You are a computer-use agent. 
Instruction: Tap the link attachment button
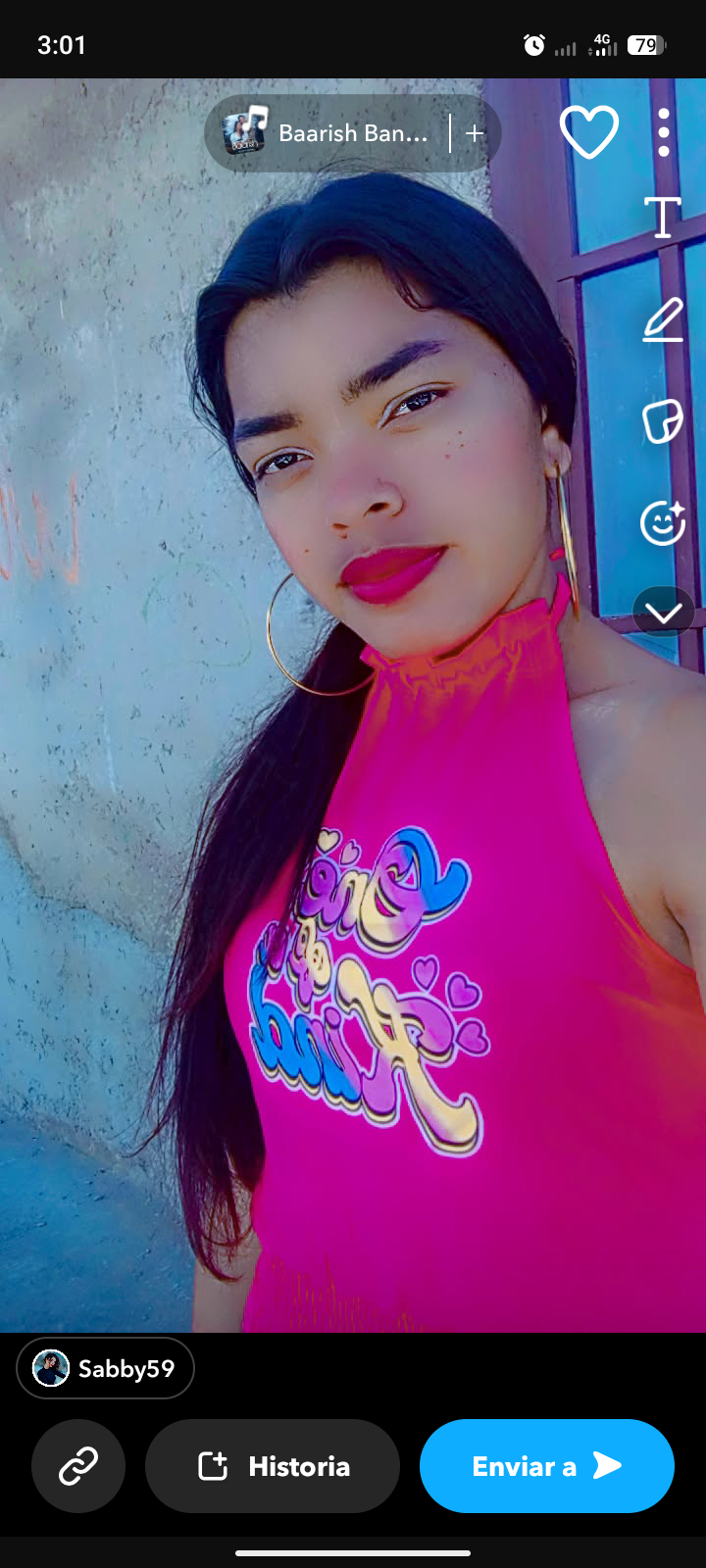[78, 1466]
